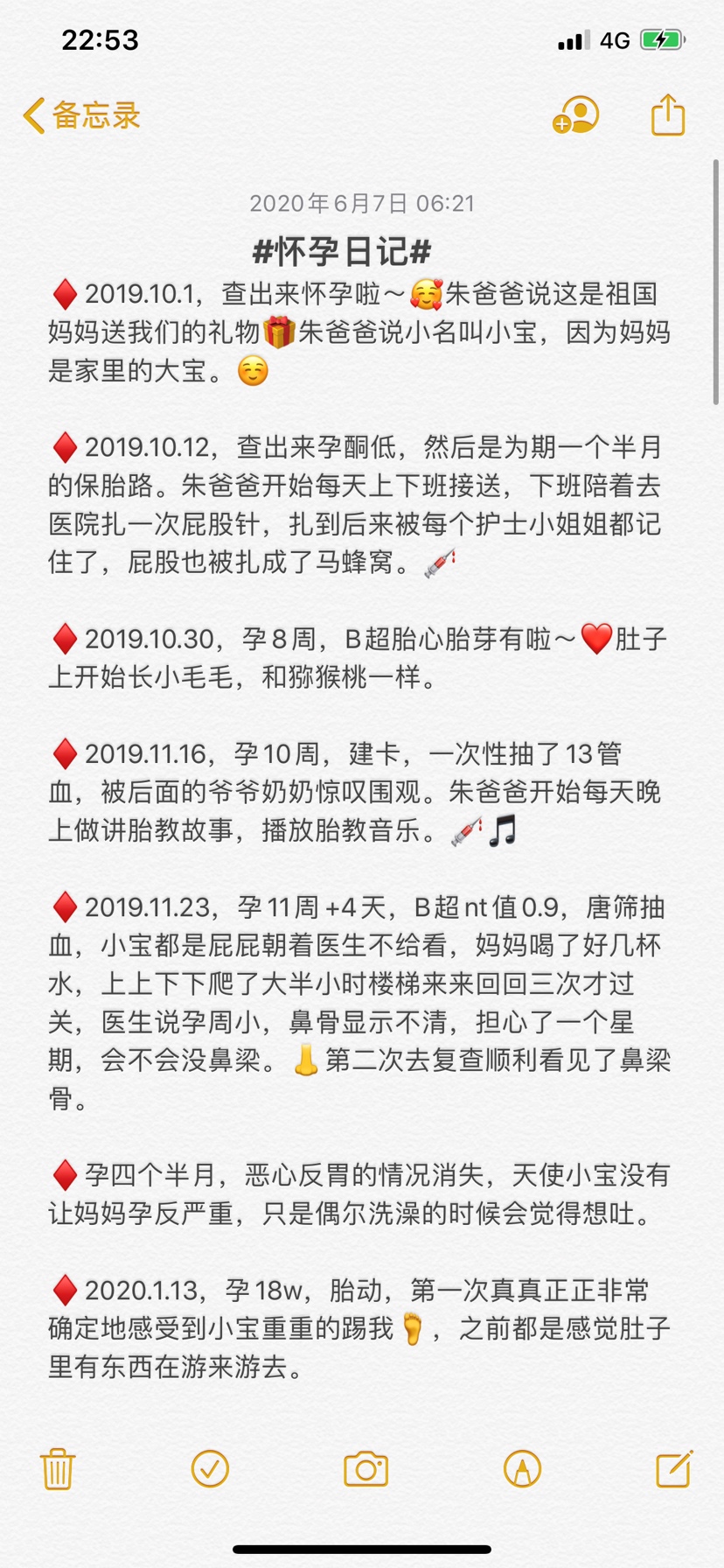Go back to the 备忘录 notes list
The image size is (724, 1568).
click(x=81, y=115)
